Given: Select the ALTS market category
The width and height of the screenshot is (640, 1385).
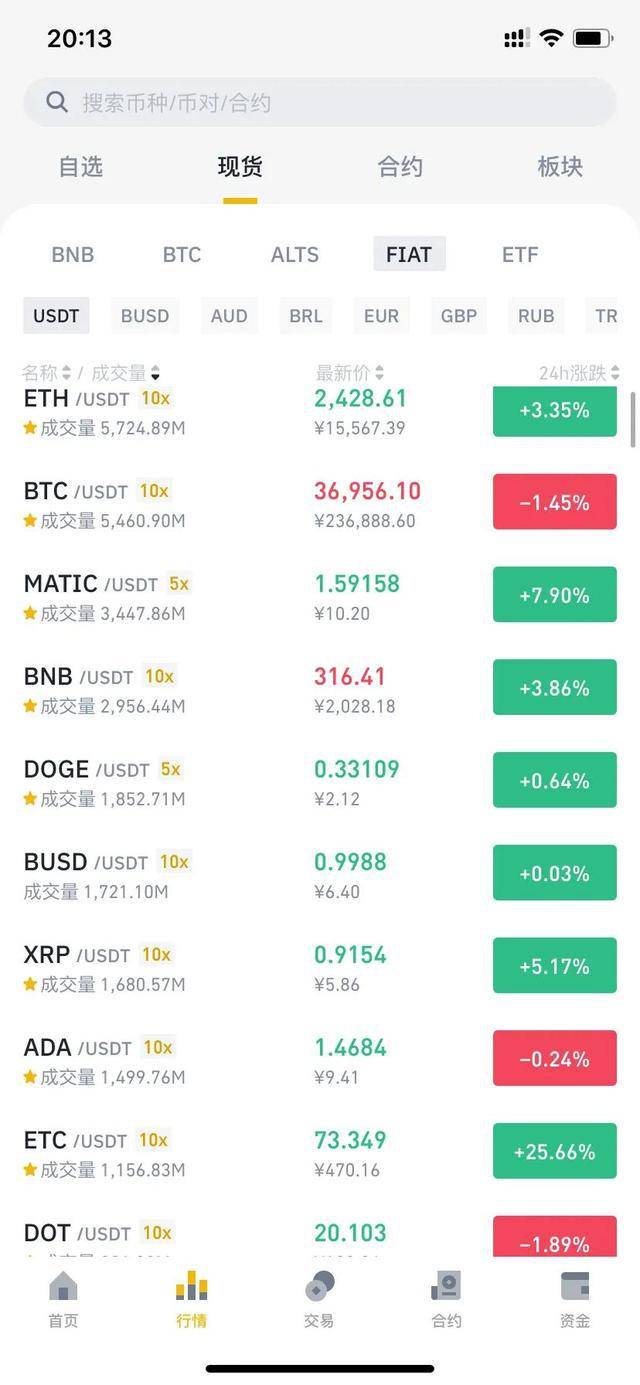Looking at the screenshot, I should (x=295, y=255).
